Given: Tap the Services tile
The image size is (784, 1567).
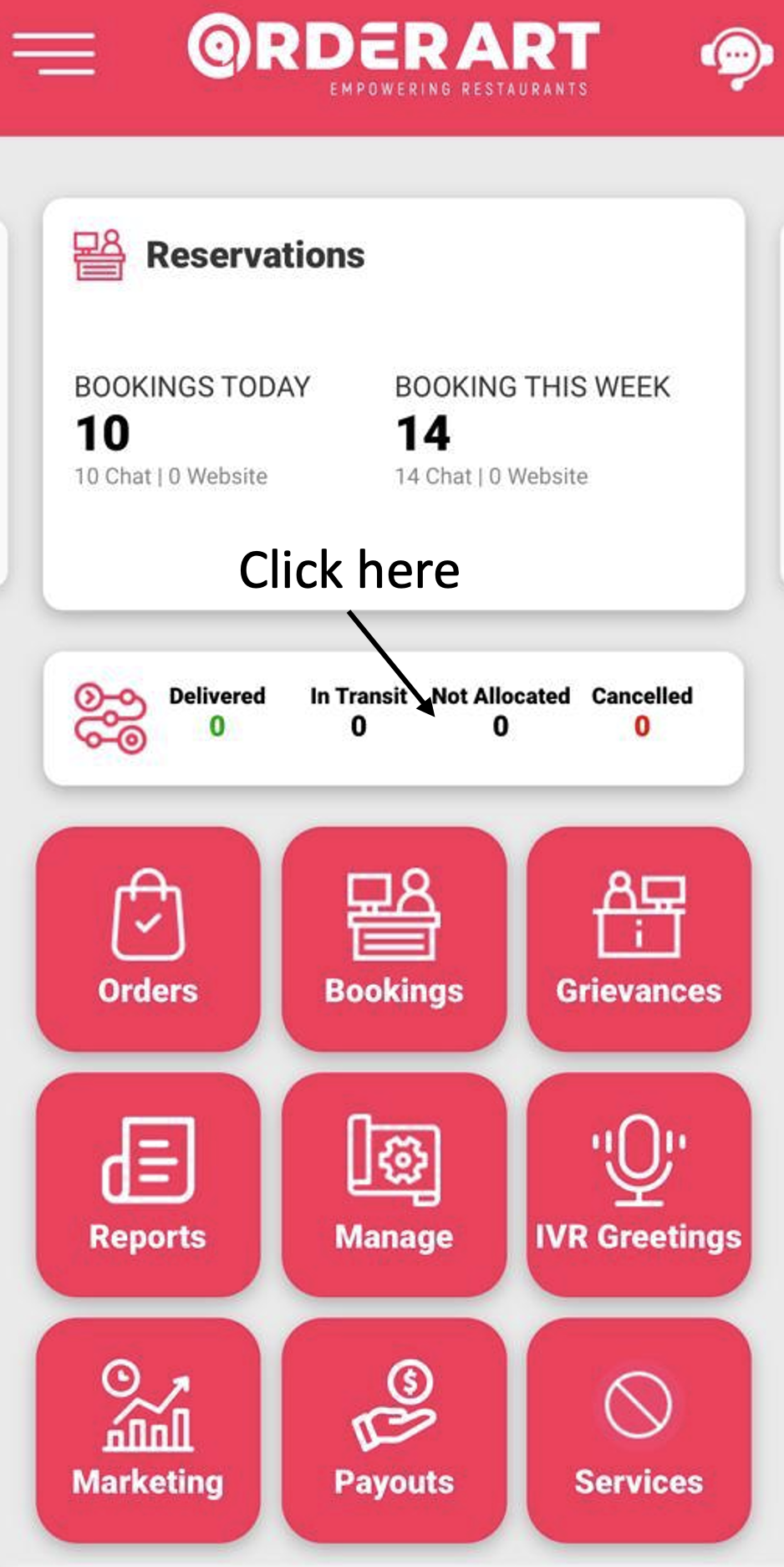Looking at the screenshot, I should click(639, 1430).
